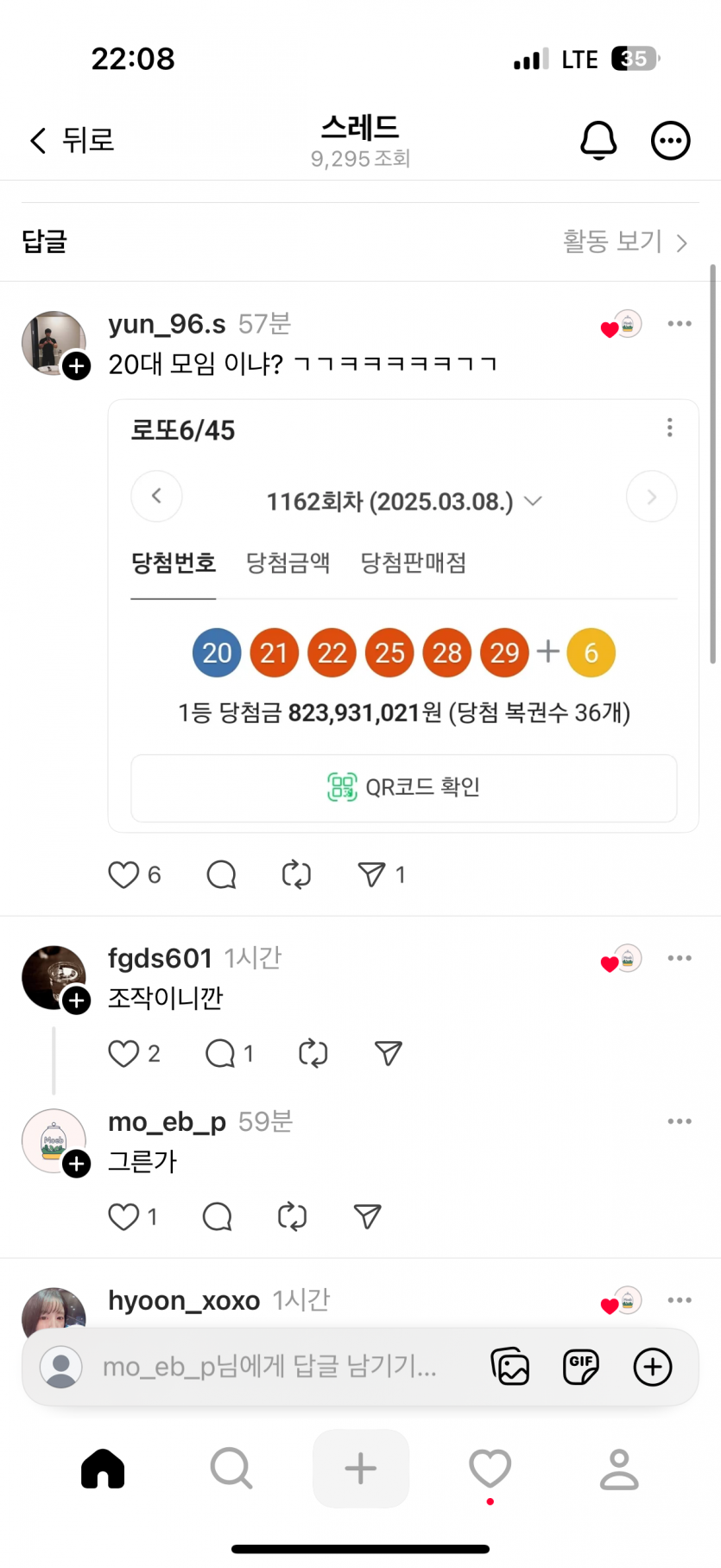This screenshot has width=721, height=1568.
Task: Share yun_96.s's reply
Action: pos(371,874)
